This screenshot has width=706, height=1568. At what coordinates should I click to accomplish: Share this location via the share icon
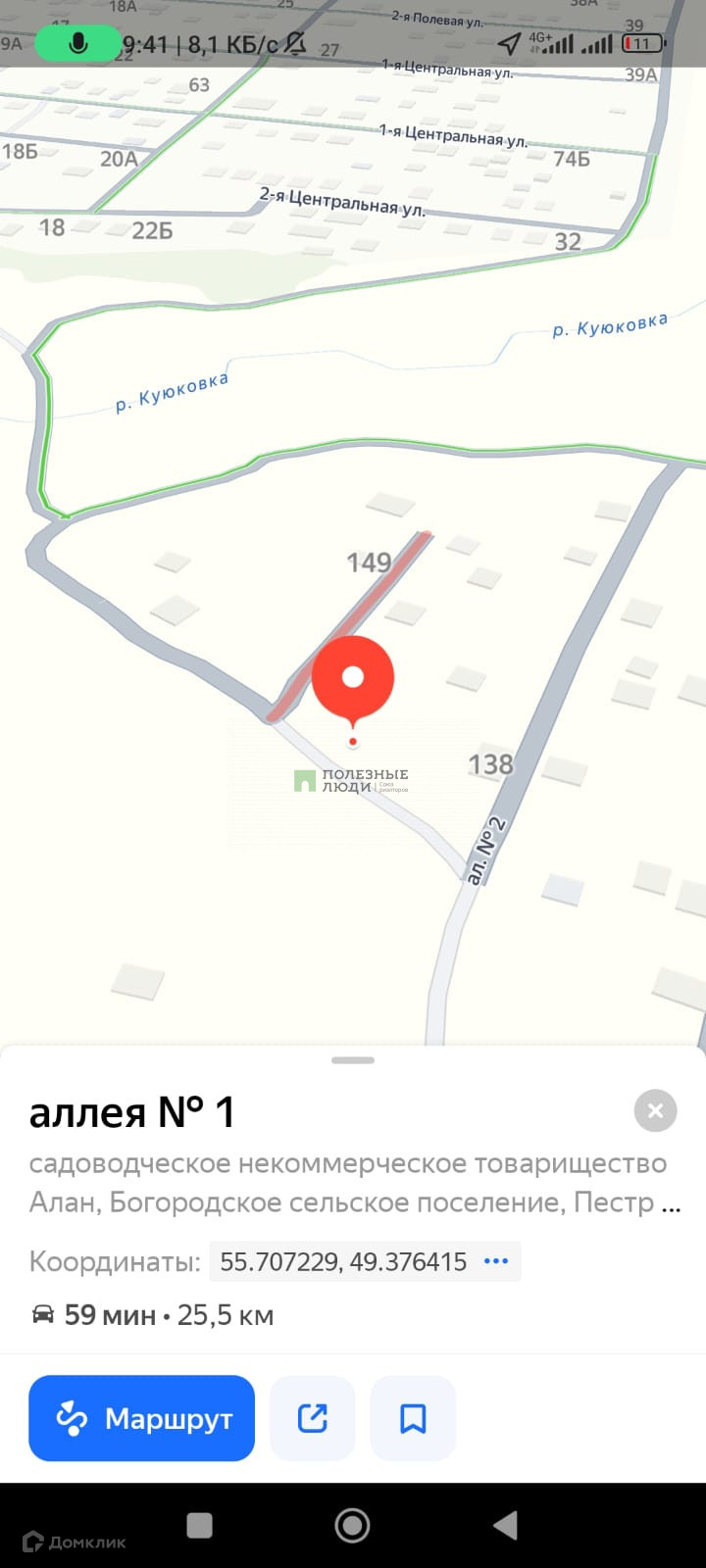[x=313, y=1418]
